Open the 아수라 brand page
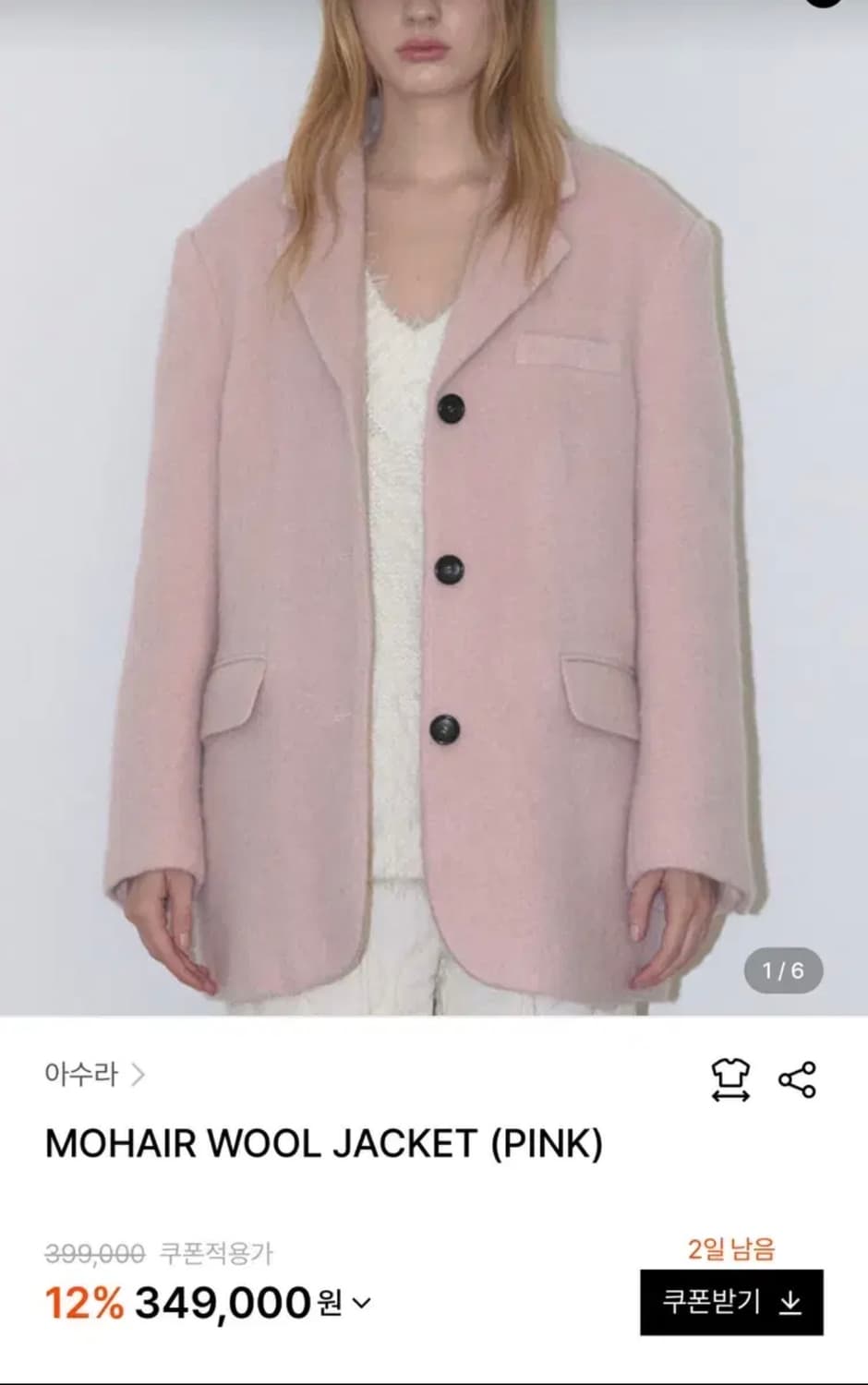 click(x=83, y=1074)
